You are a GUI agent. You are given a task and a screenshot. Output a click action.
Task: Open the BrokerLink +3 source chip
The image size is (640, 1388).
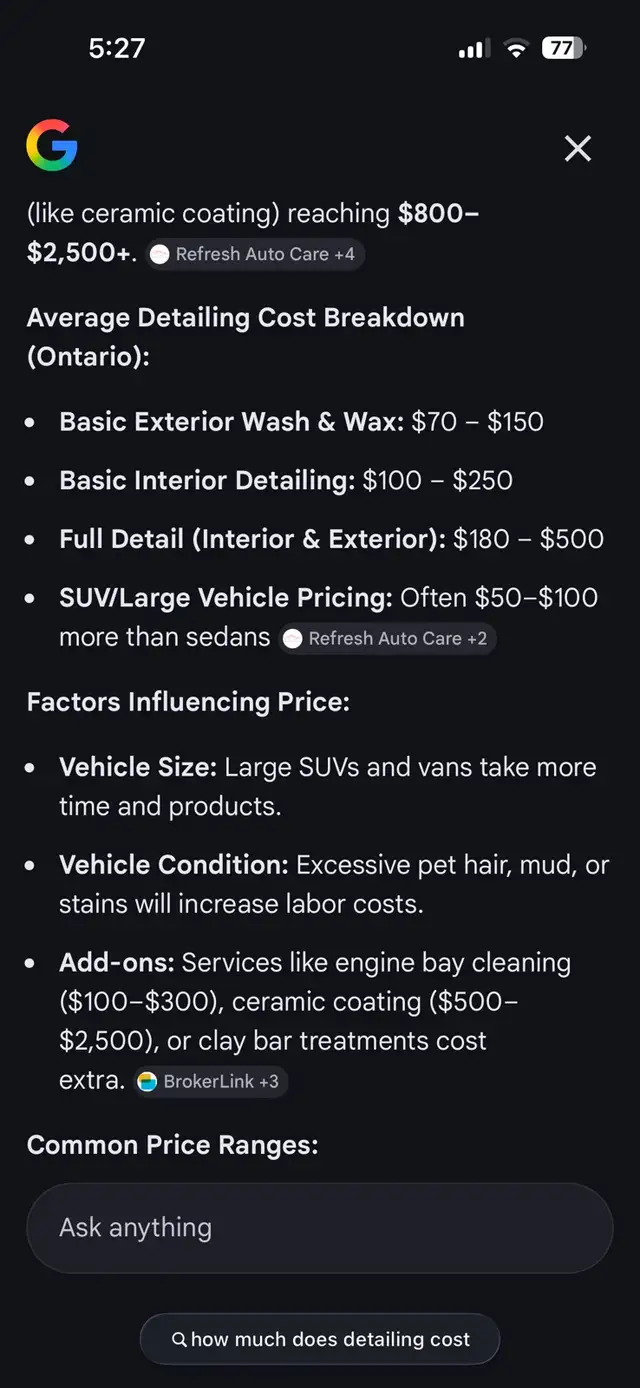pyautogui.click(x=211, y=1081)
